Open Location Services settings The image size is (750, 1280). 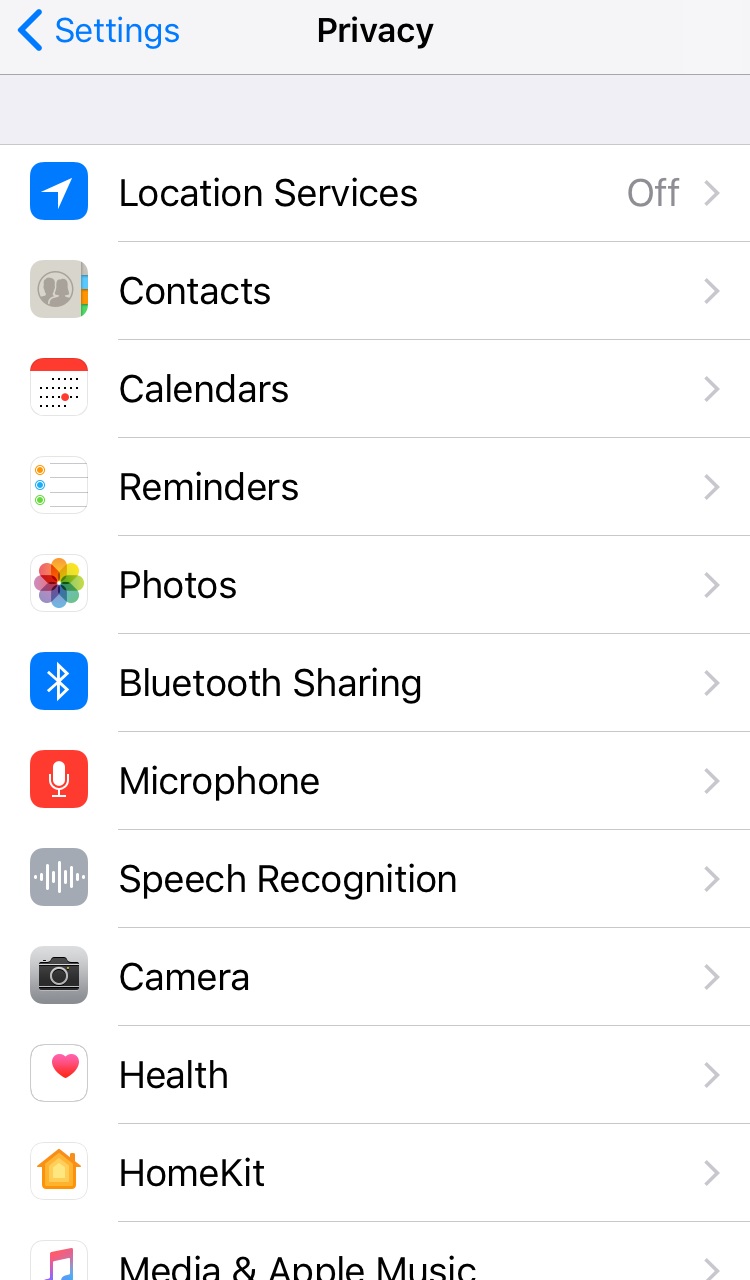(x=375, y=193)
